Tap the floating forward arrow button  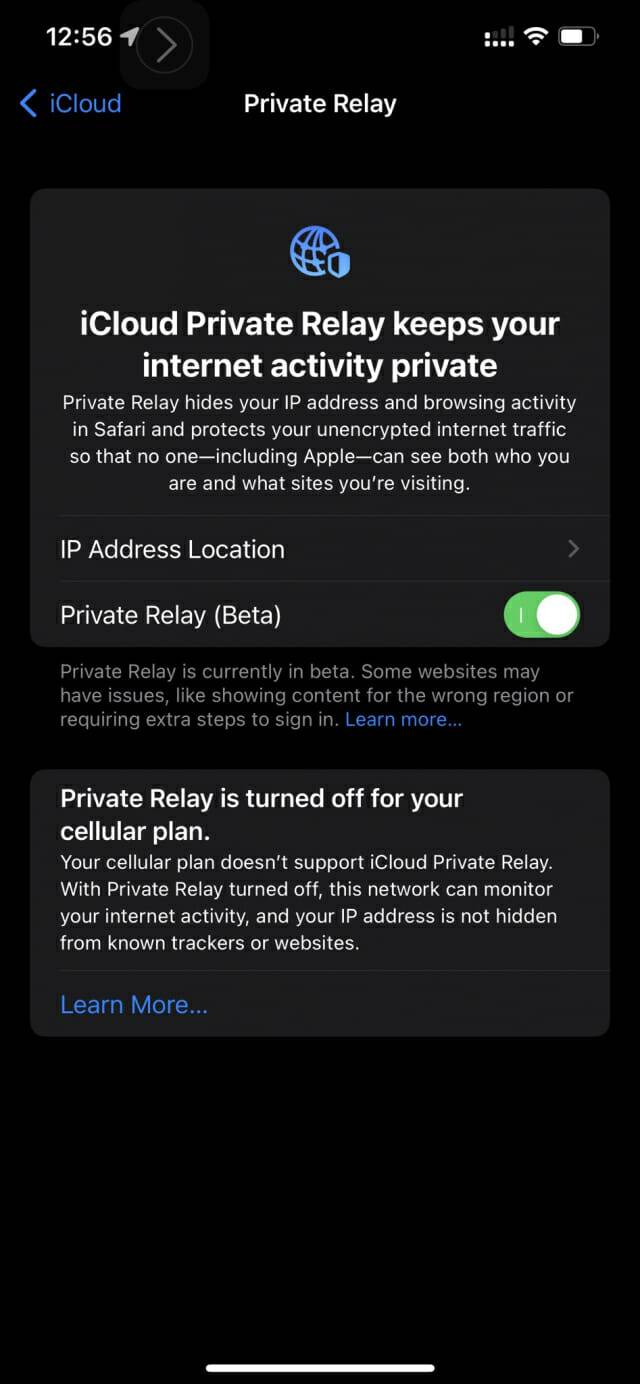[x=164, y=45]
